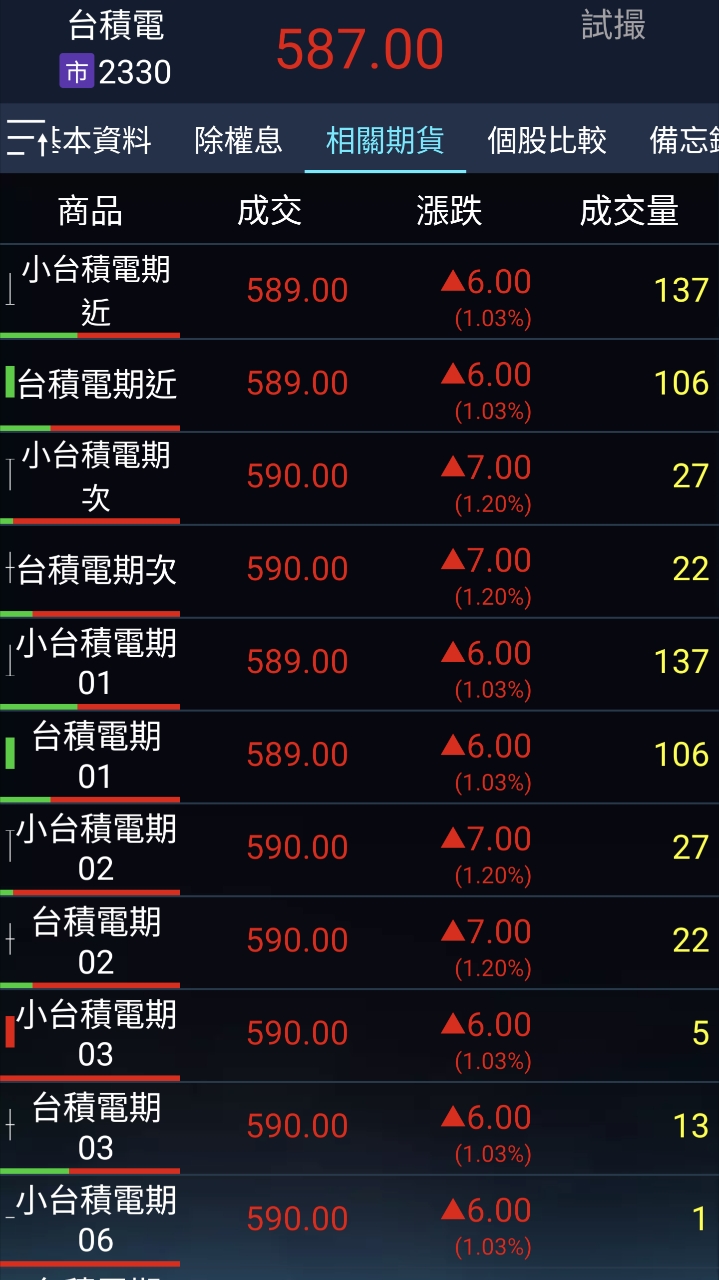Sort the list by 漲跌 column
The height and width of the screenshot is (1280, 719).
449,211
